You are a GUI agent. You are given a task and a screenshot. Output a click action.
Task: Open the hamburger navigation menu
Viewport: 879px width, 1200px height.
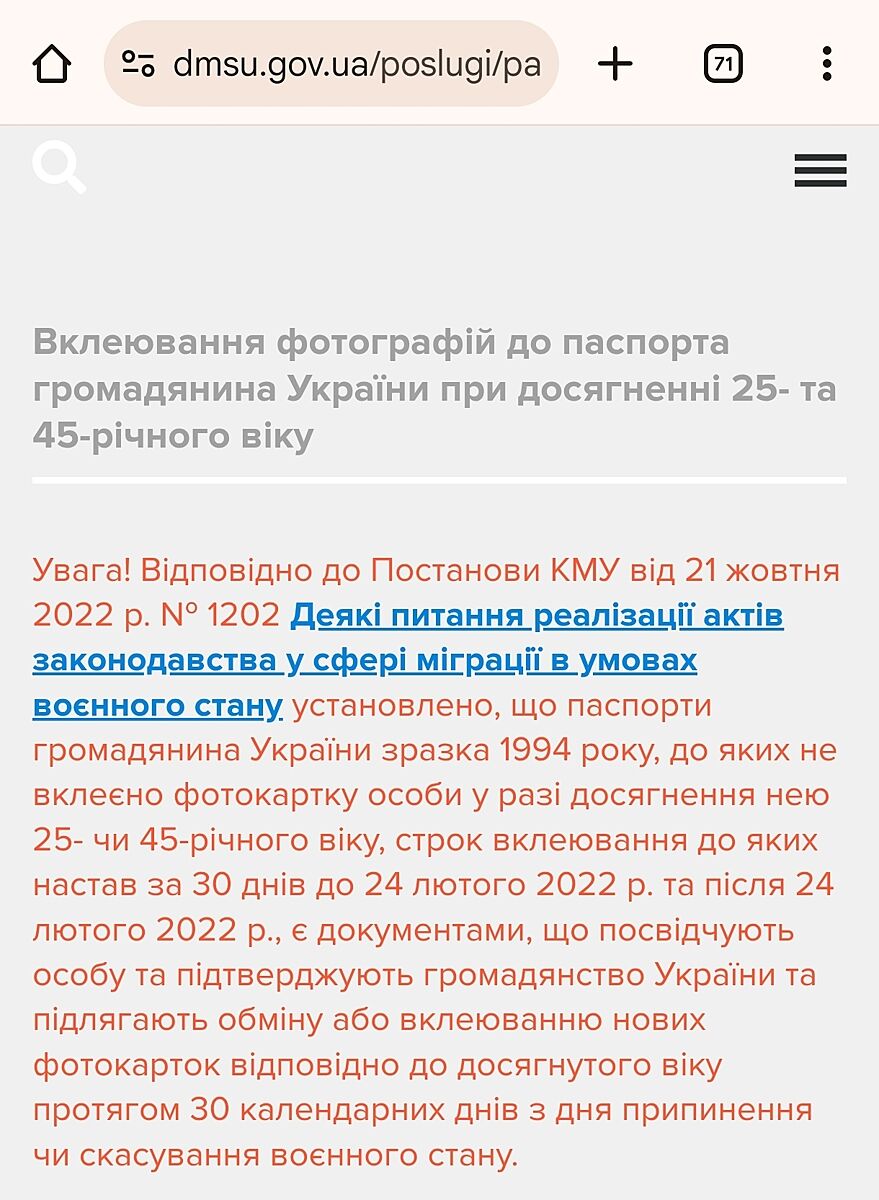point(820,170)
